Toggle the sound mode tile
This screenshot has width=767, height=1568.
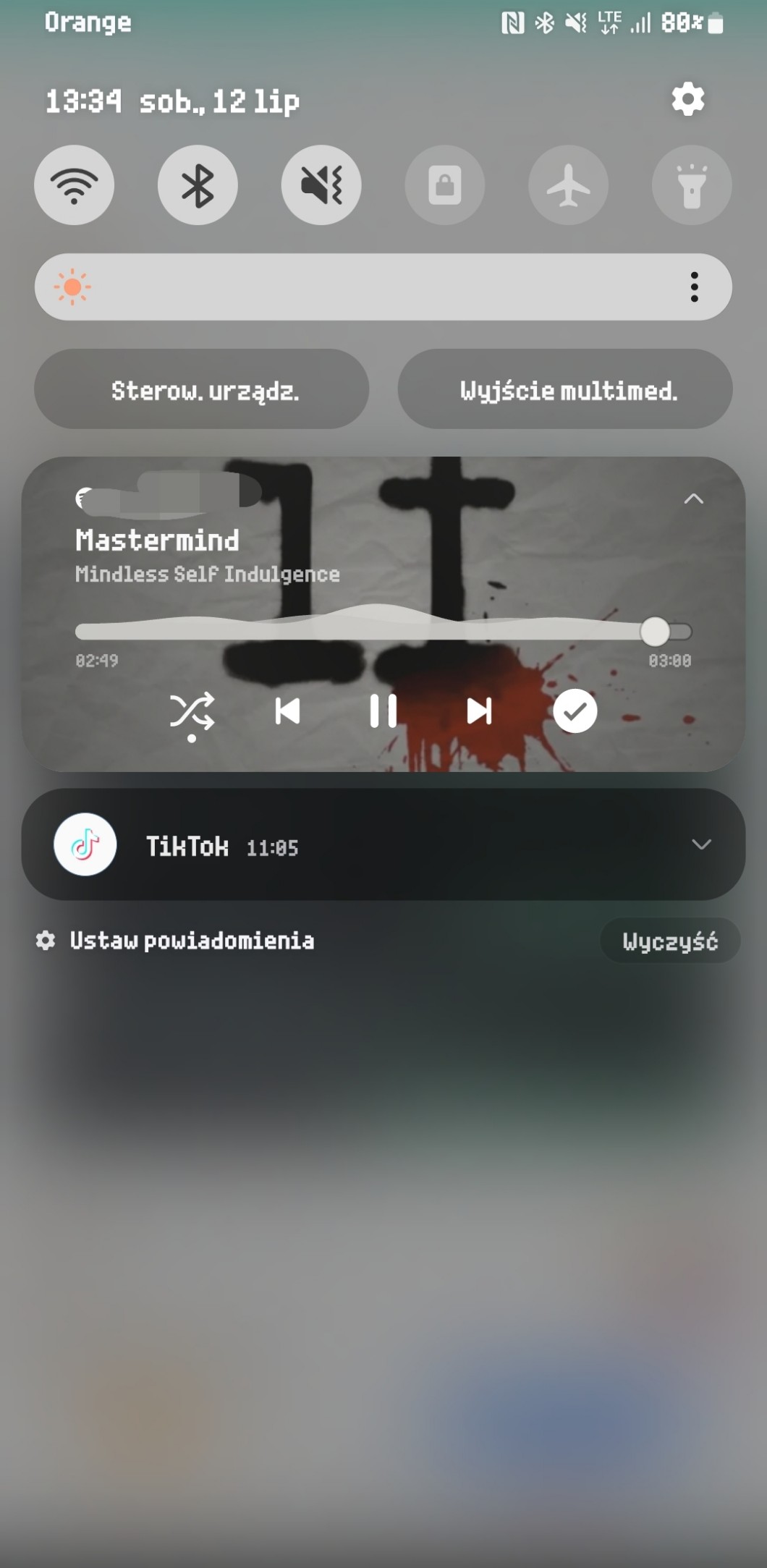(x=321, y=185)
